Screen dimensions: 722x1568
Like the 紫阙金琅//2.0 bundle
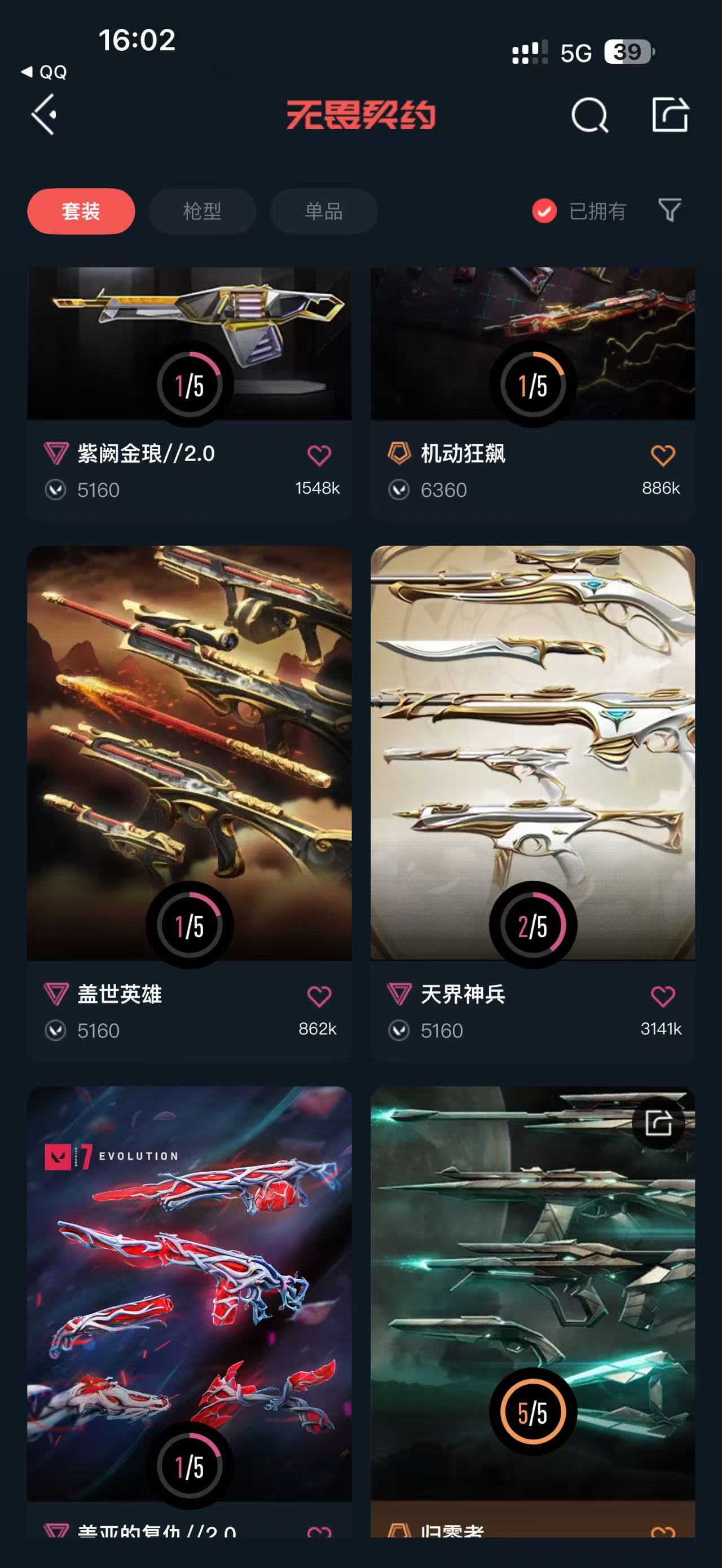coord(319,454)
